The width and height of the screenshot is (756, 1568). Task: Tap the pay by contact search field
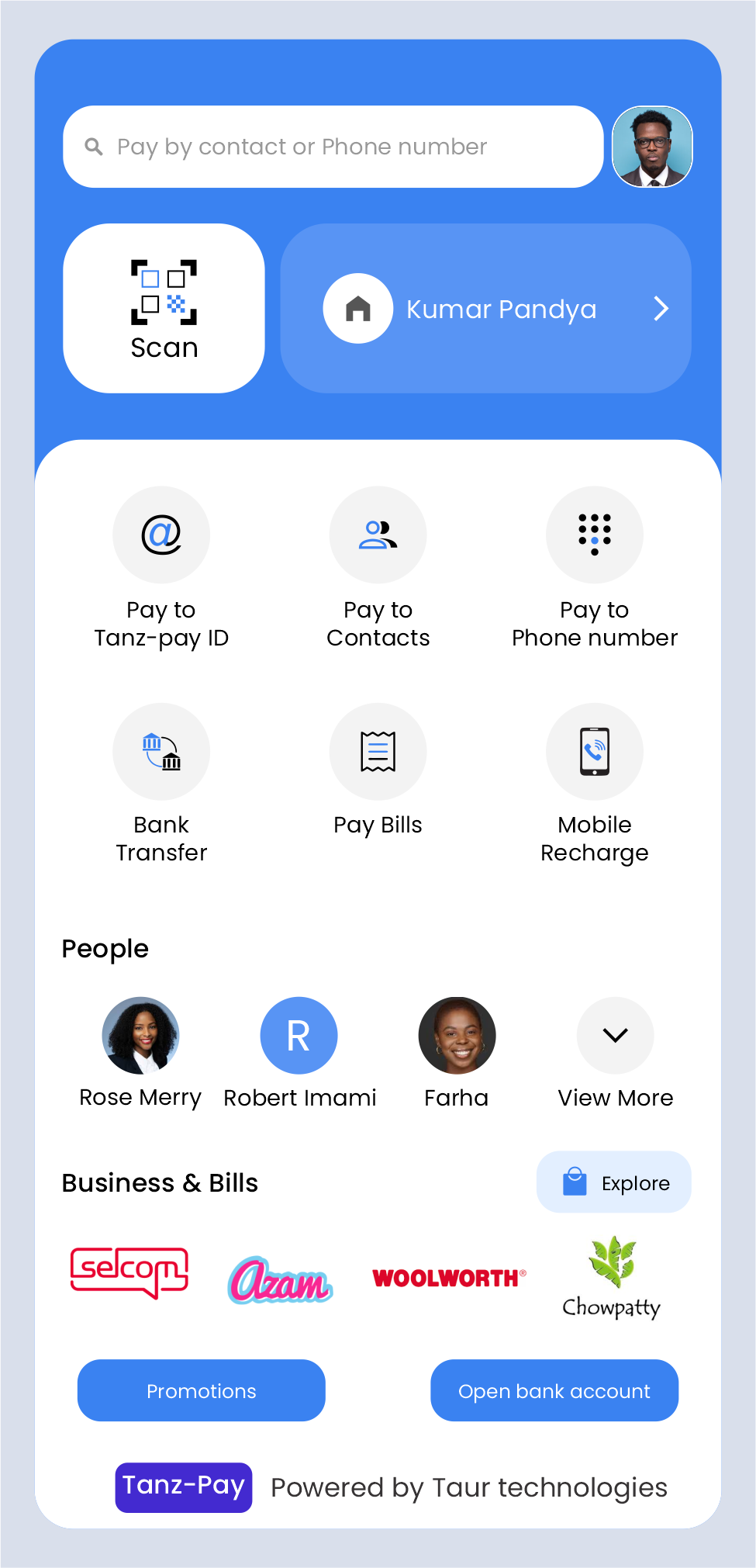click(x=333, y=147)
